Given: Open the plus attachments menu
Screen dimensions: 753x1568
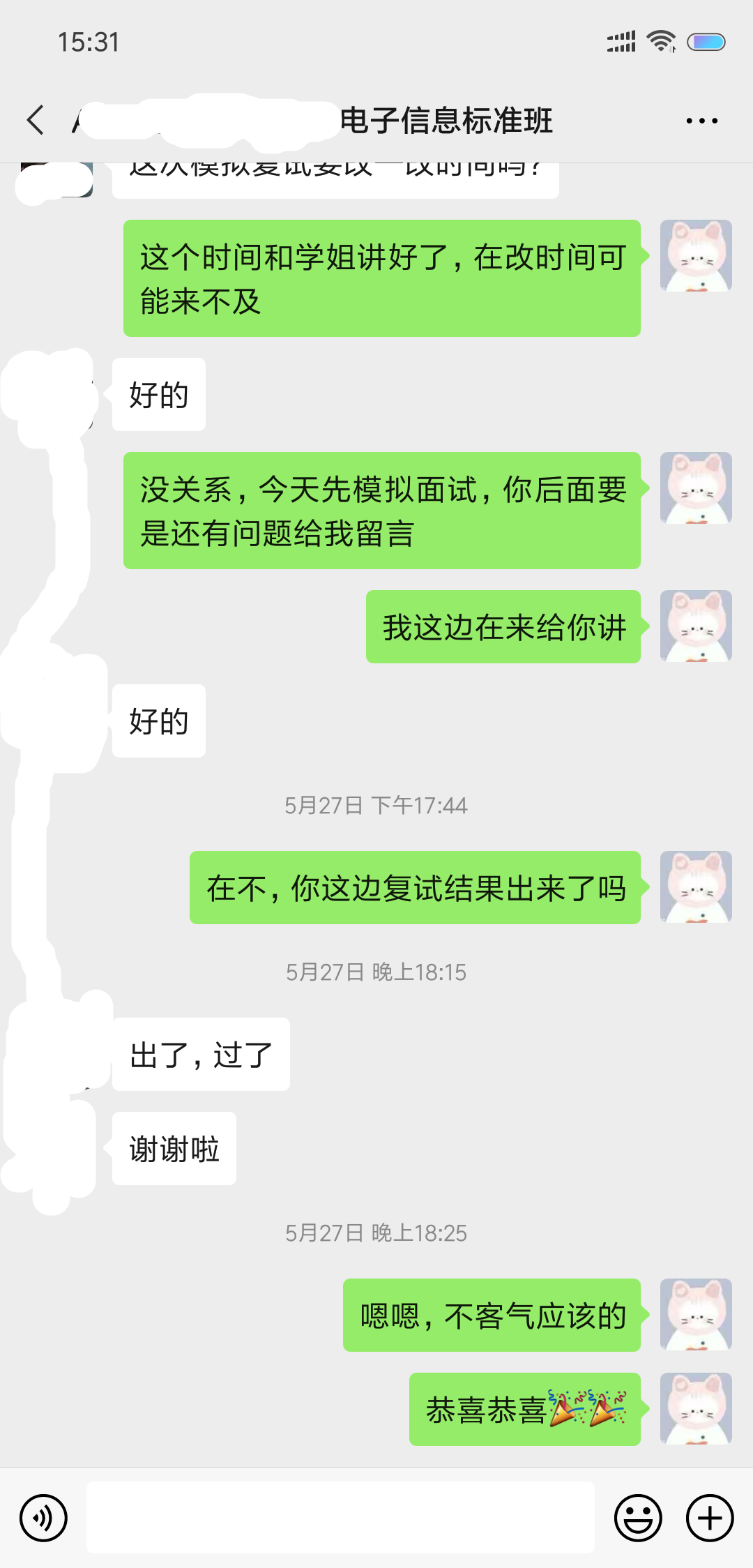Looking at the screenshot, I should (x=710, y=1518).
